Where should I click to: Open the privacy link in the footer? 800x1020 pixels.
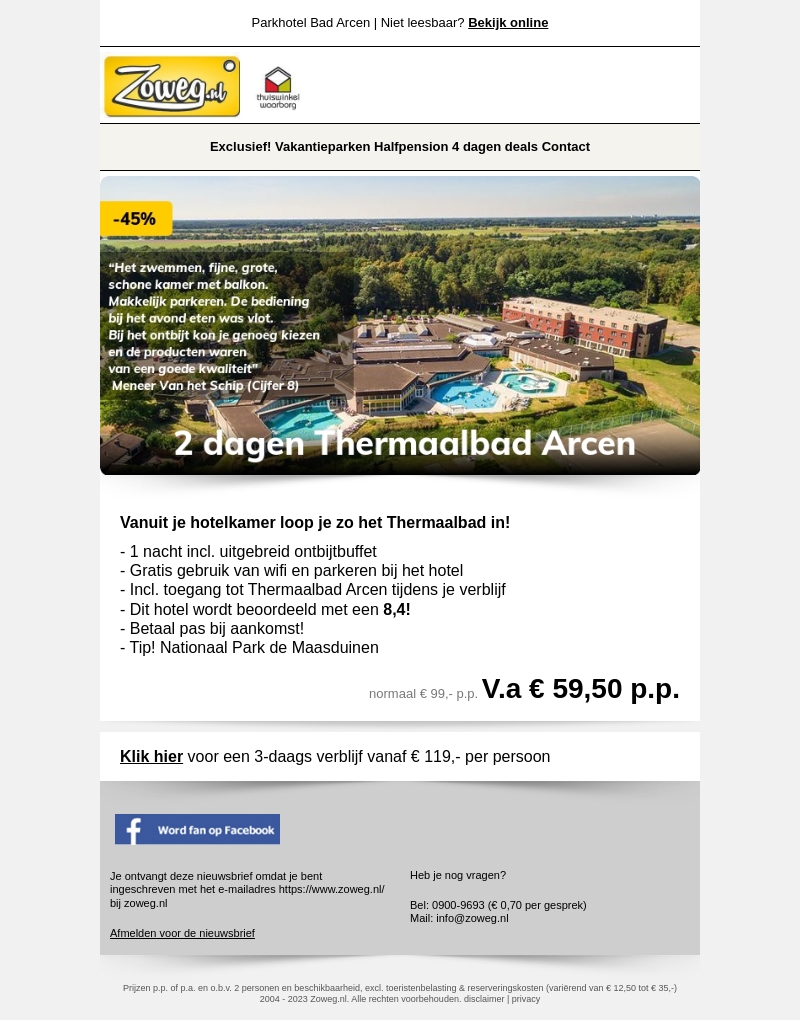click(526, 999)
